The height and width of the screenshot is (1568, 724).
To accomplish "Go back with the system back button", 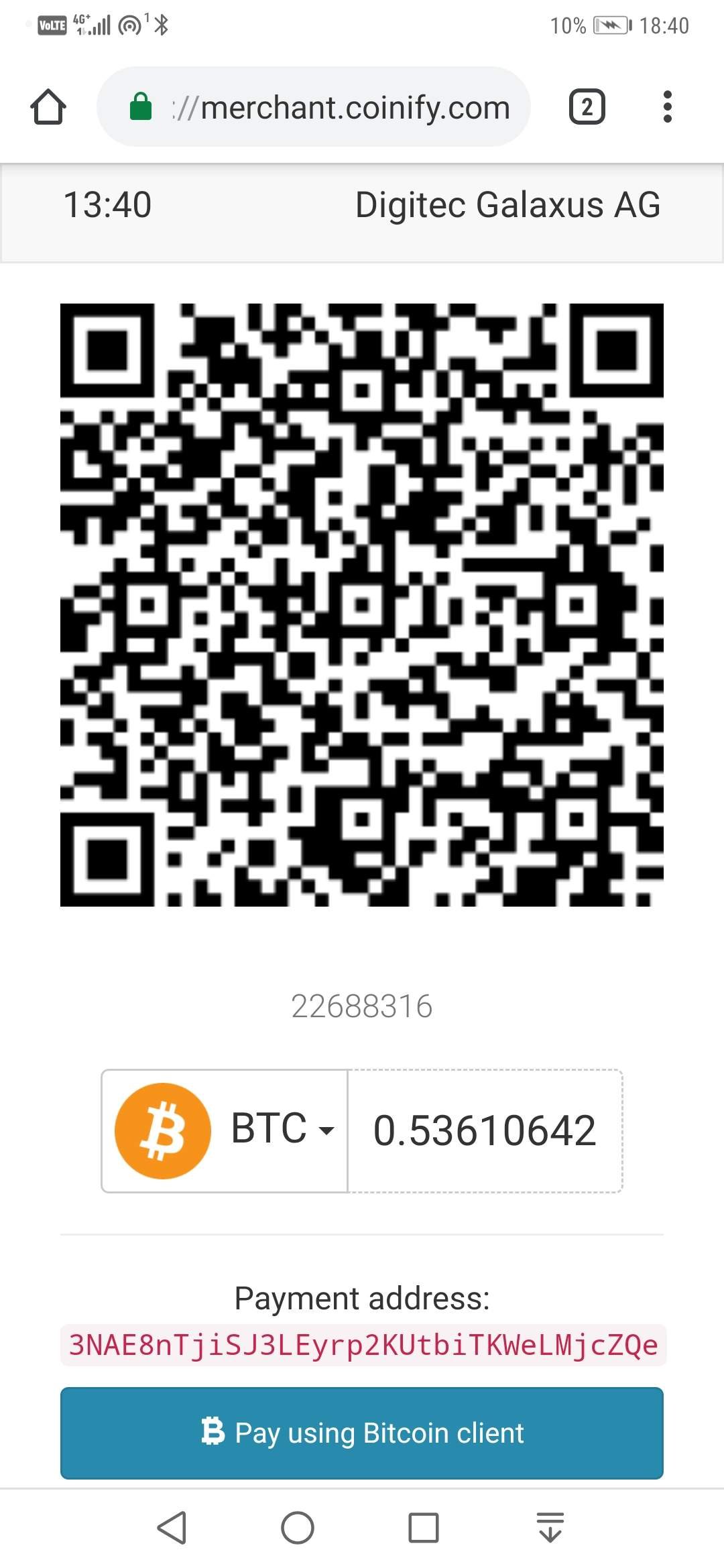I will pyautogui.click(x=172, y=1528).
